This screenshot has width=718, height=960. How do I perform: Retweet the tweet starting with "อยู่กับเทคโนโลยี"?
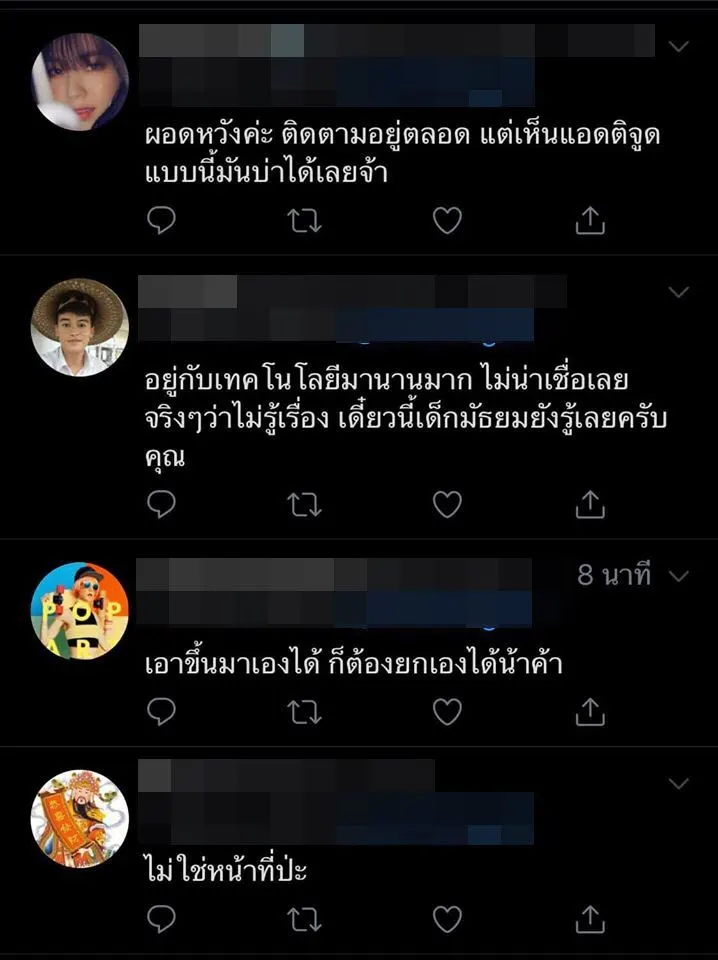[x=304, y=504]
